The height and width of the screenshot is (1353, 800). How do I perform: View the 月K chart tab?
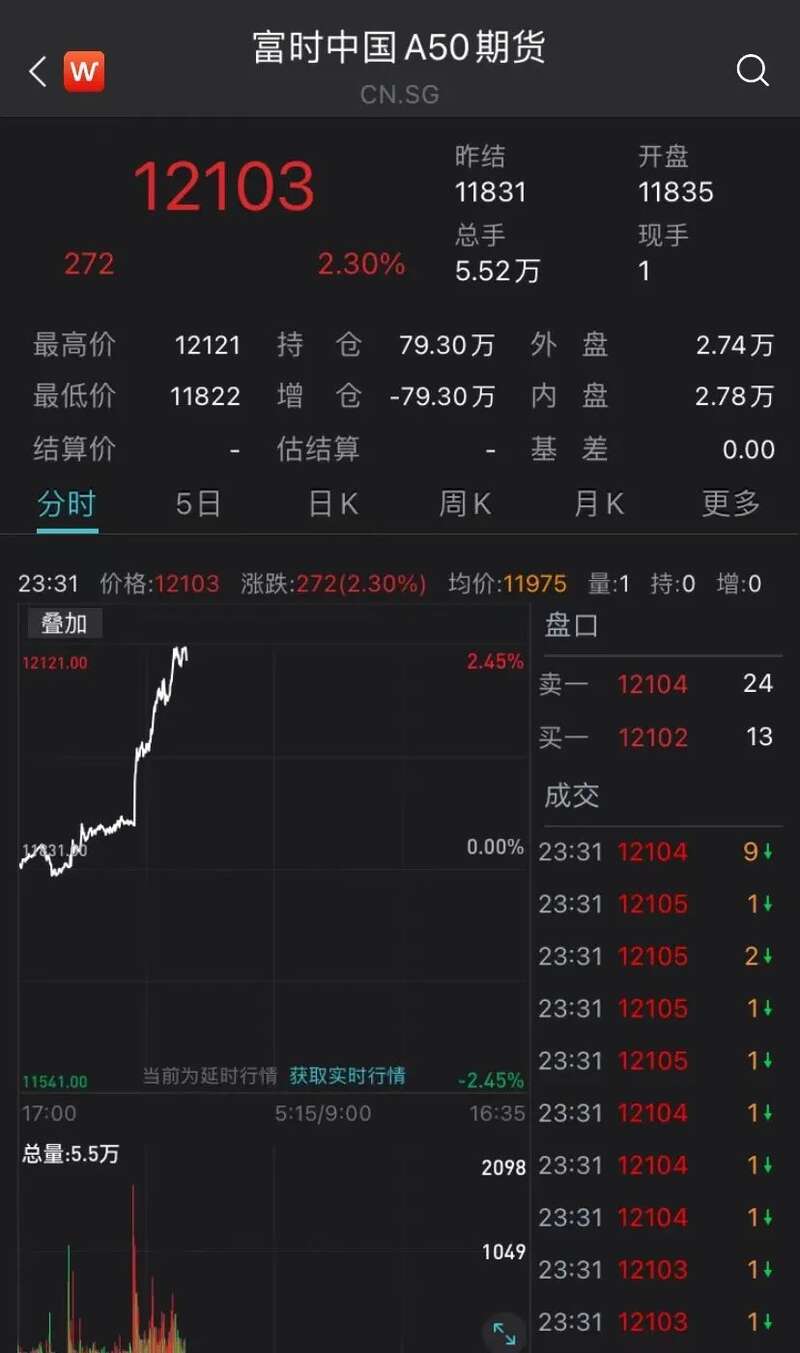point(598,503)
